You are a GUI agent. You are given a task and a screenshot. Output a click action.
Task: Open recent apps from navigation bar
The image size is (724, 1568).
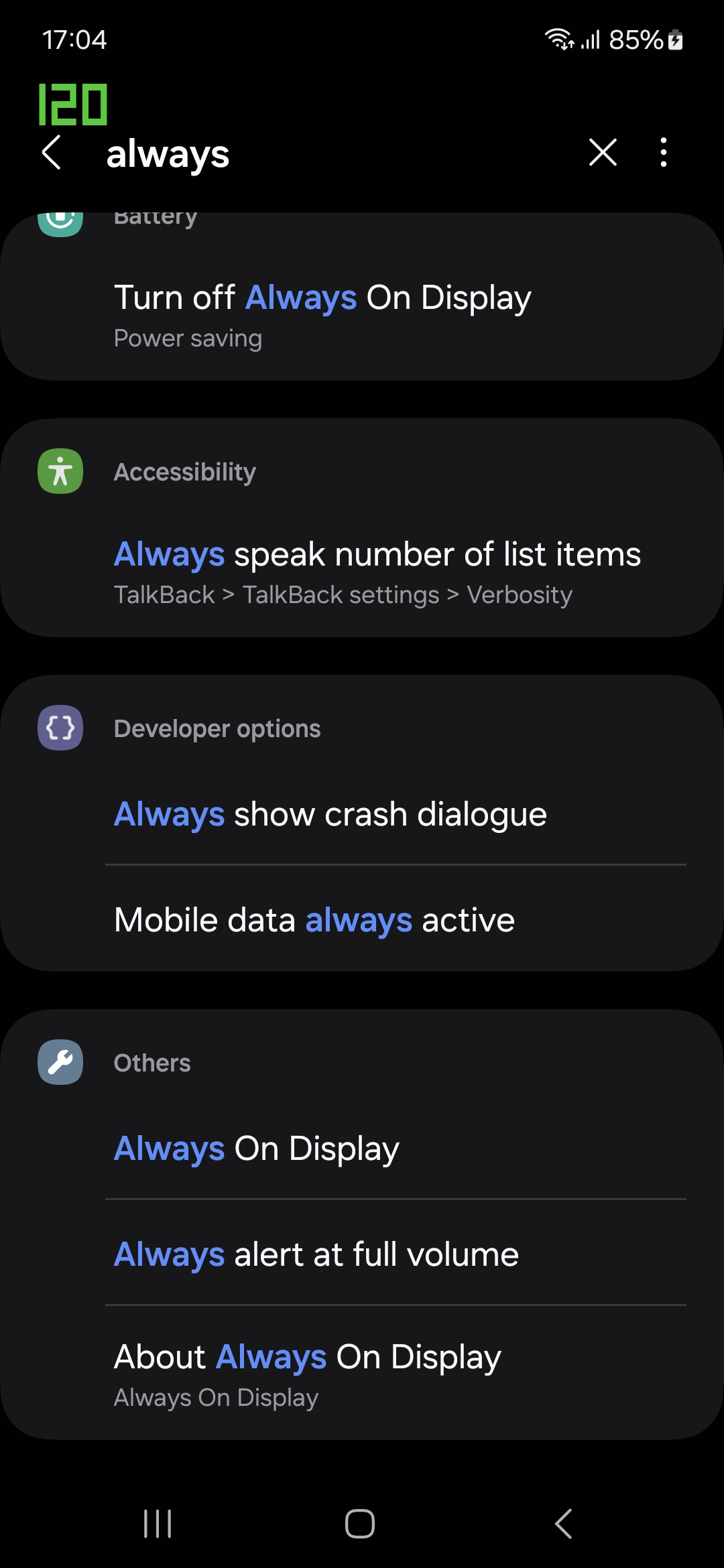158,1524
